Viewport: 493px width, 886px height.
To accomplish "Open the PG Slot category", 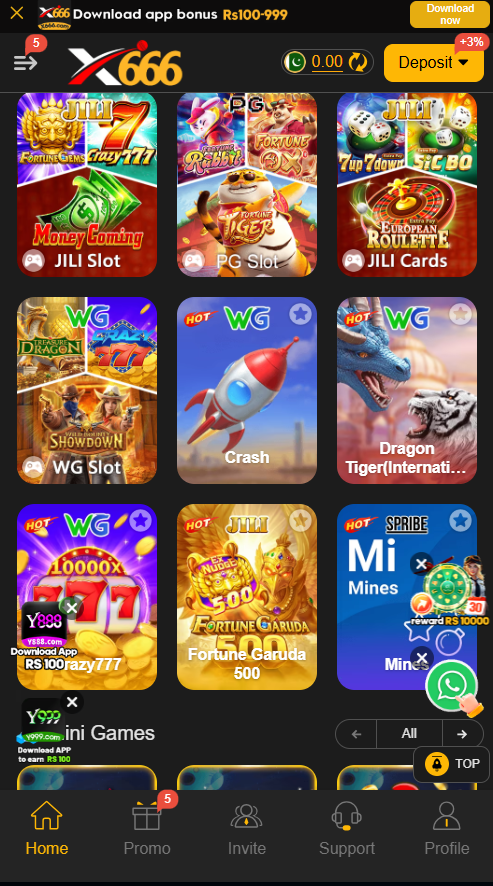I will coord(247,184).
